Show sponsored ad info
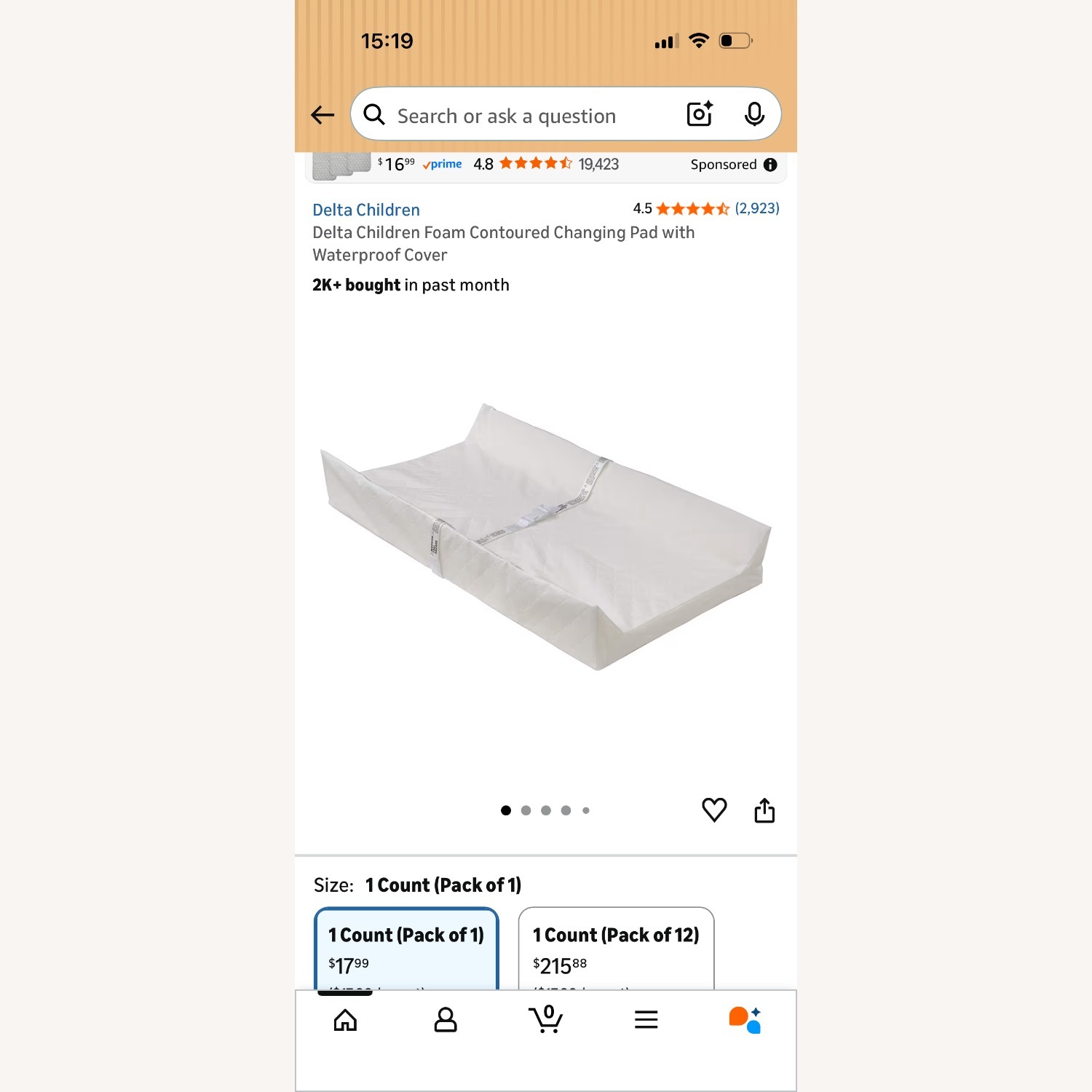Viewport: 1092px width, 1092px height. tap(770, 165)
